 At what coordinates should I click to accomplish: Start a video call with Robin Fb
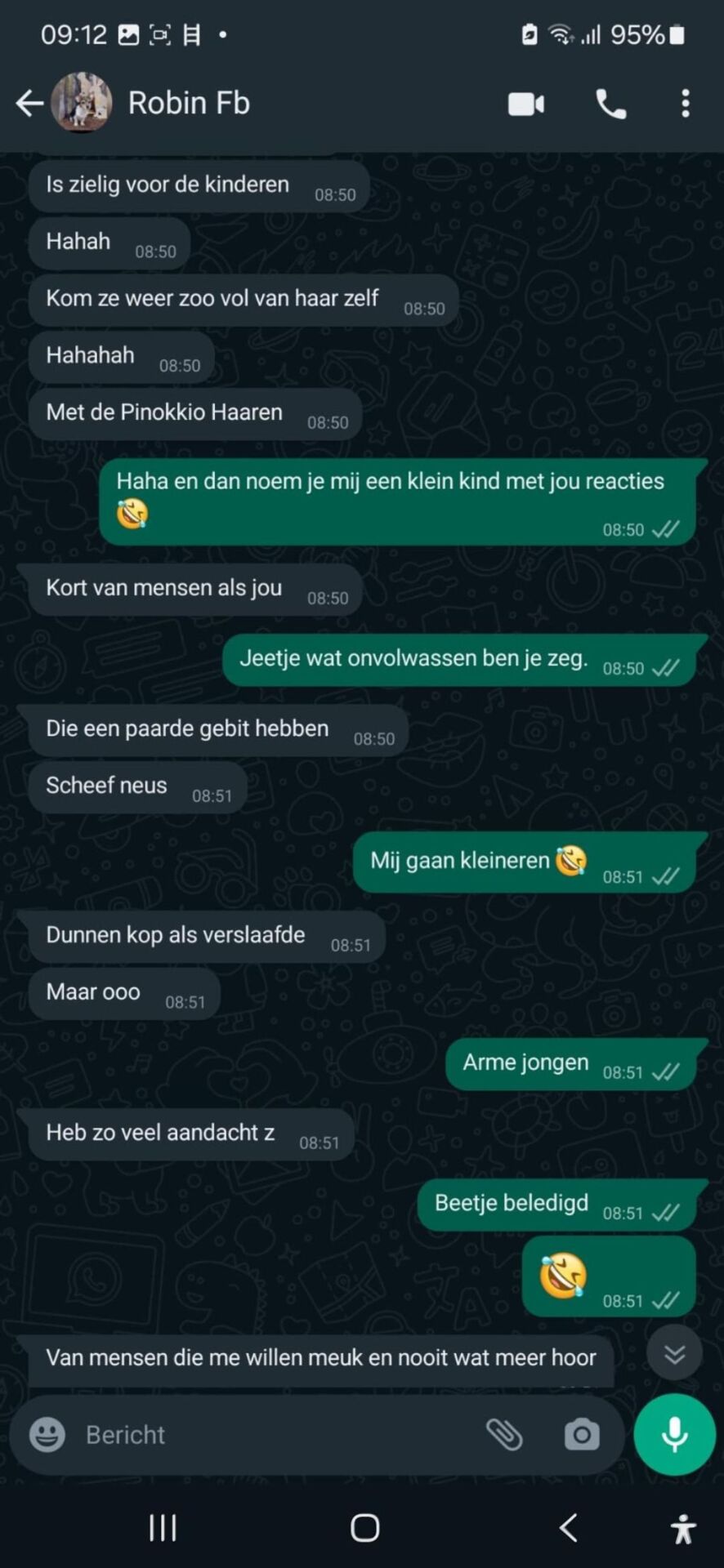tap(526, 104)
